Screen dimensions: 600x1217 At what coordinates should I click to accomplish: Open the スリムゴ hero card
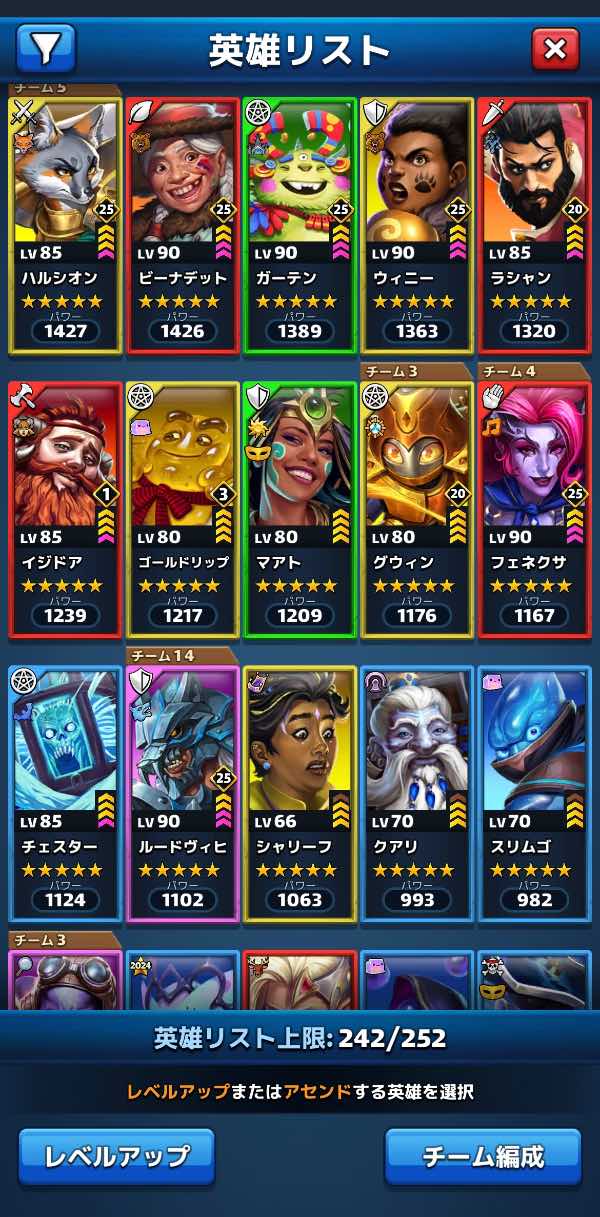click(534, 793)
